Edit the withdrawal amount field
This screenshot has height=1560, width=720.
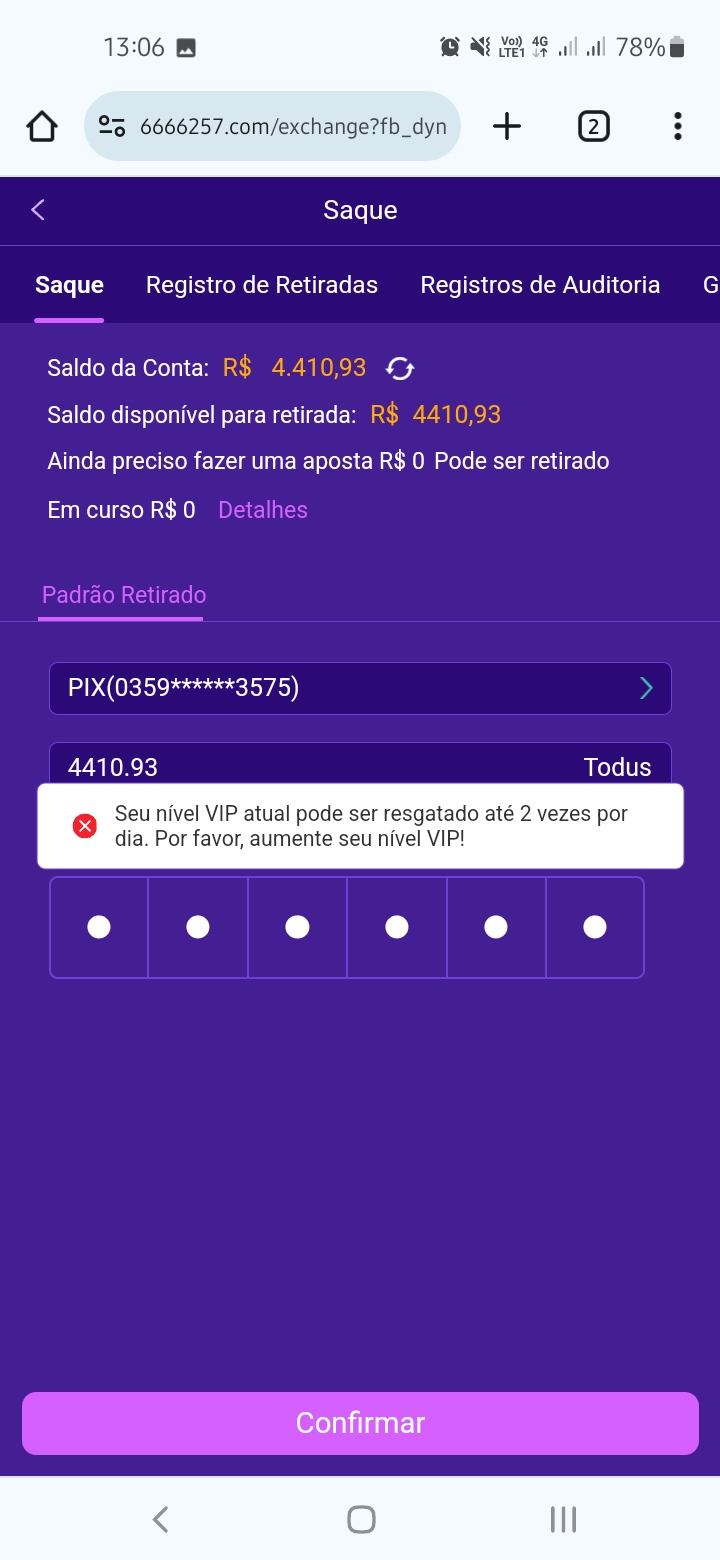tap(300, 767)
